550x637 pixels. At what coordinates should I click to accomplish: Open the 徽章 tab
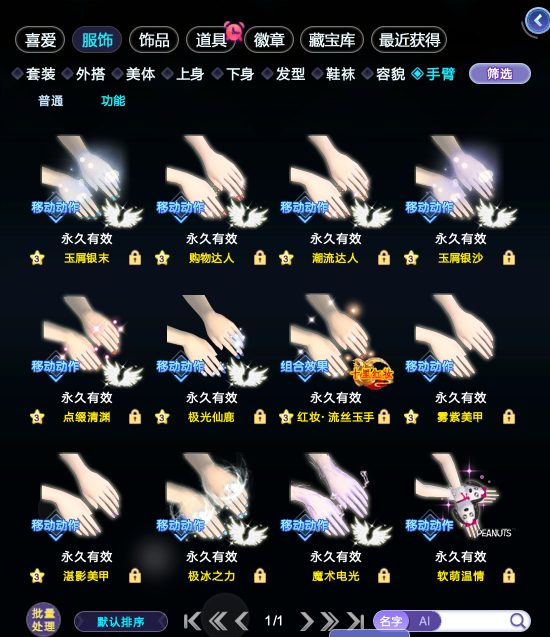point(269,40)
